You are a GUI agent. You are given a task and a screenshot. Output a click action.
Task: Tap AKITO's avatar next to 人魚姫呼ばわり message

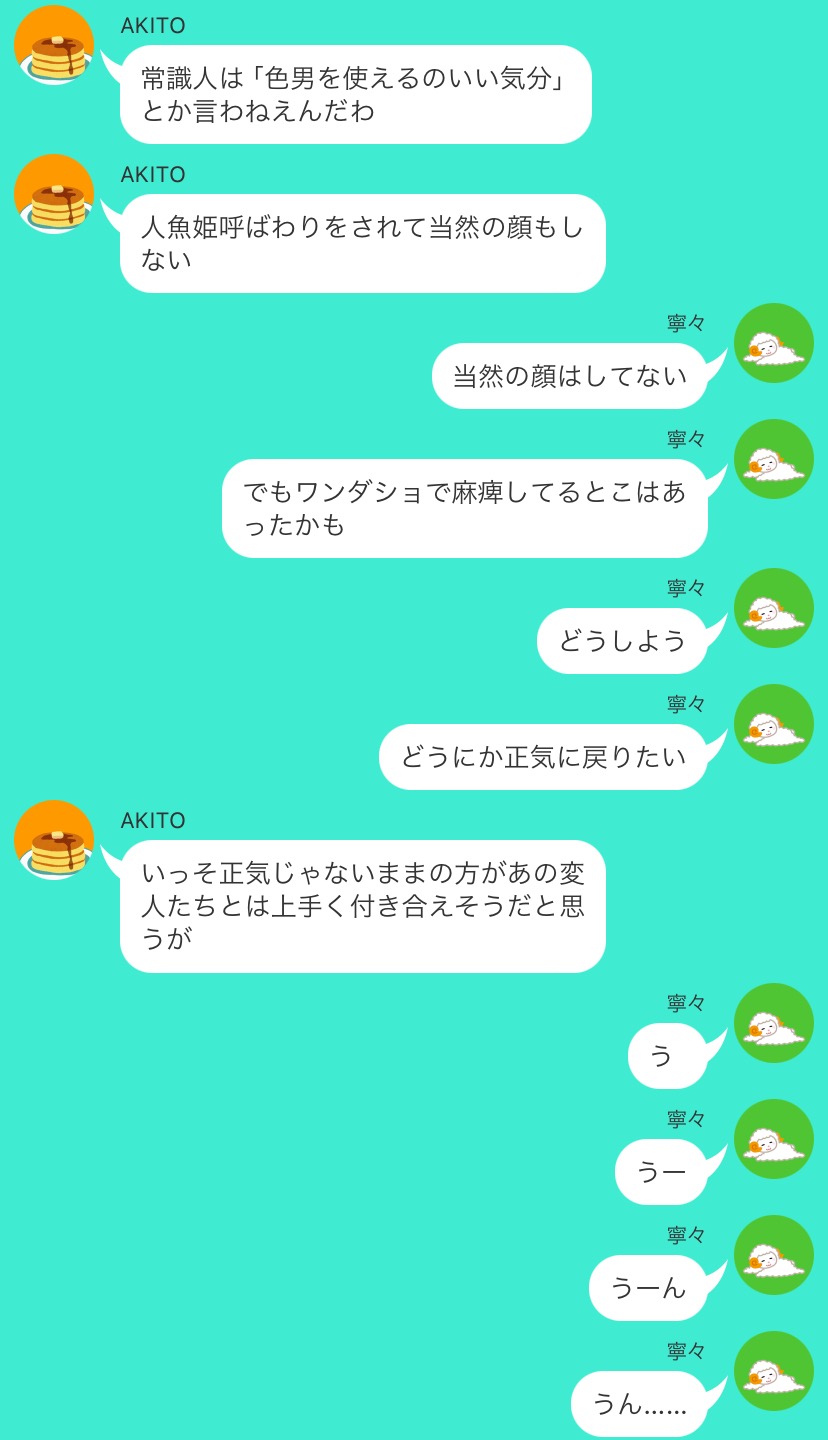point(54,194)
